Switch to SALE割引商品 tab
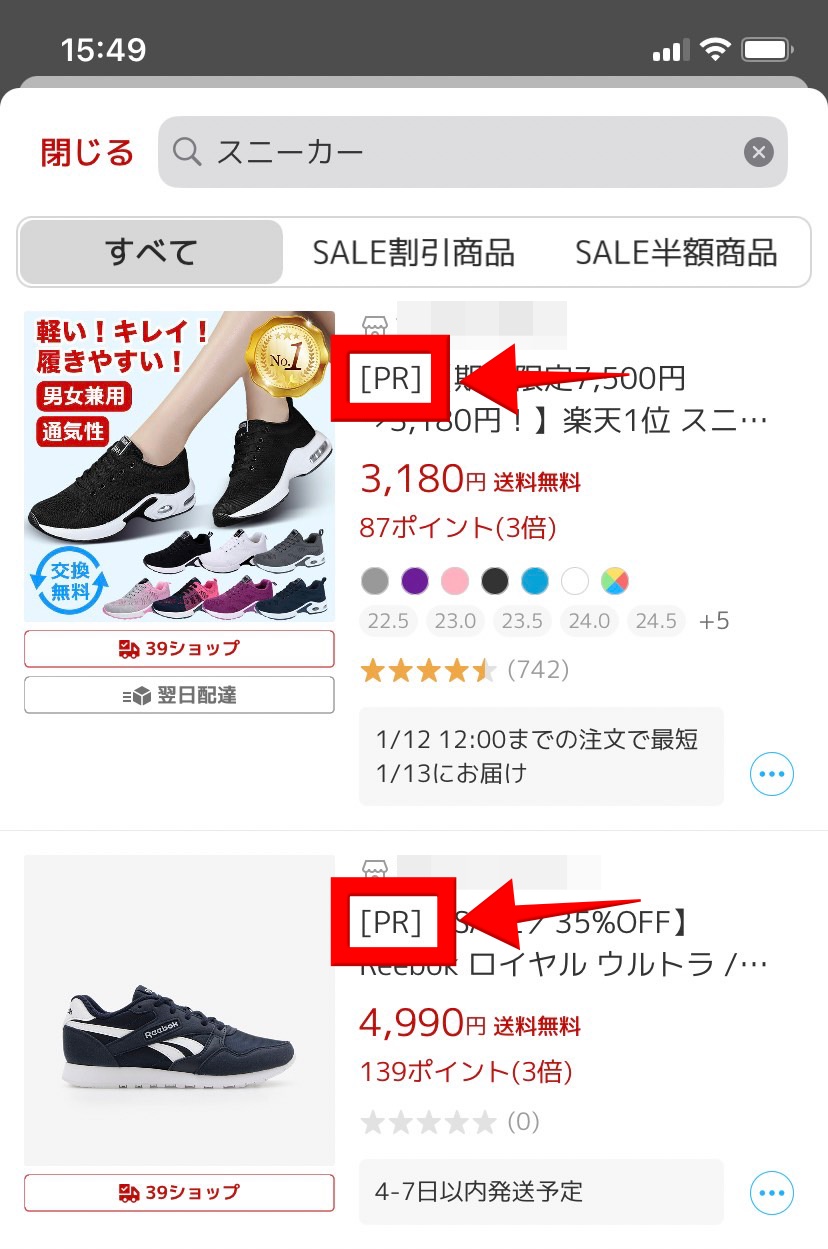Image resolution: width=828 pixels, height=1249 pixels. [413, 252]
